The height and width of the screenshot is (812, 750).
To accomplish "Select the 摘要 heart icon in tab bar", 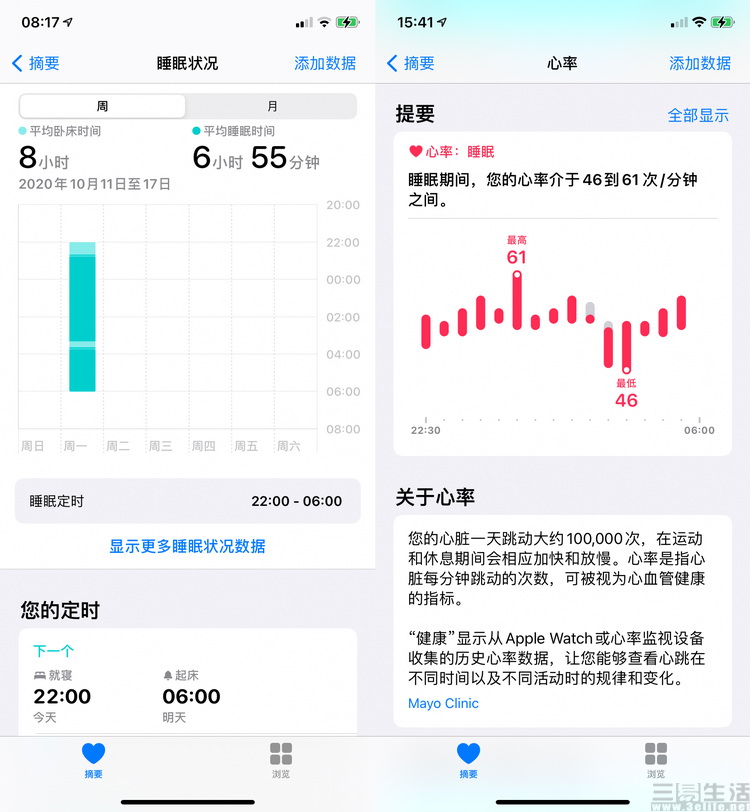I will [94, 753].
